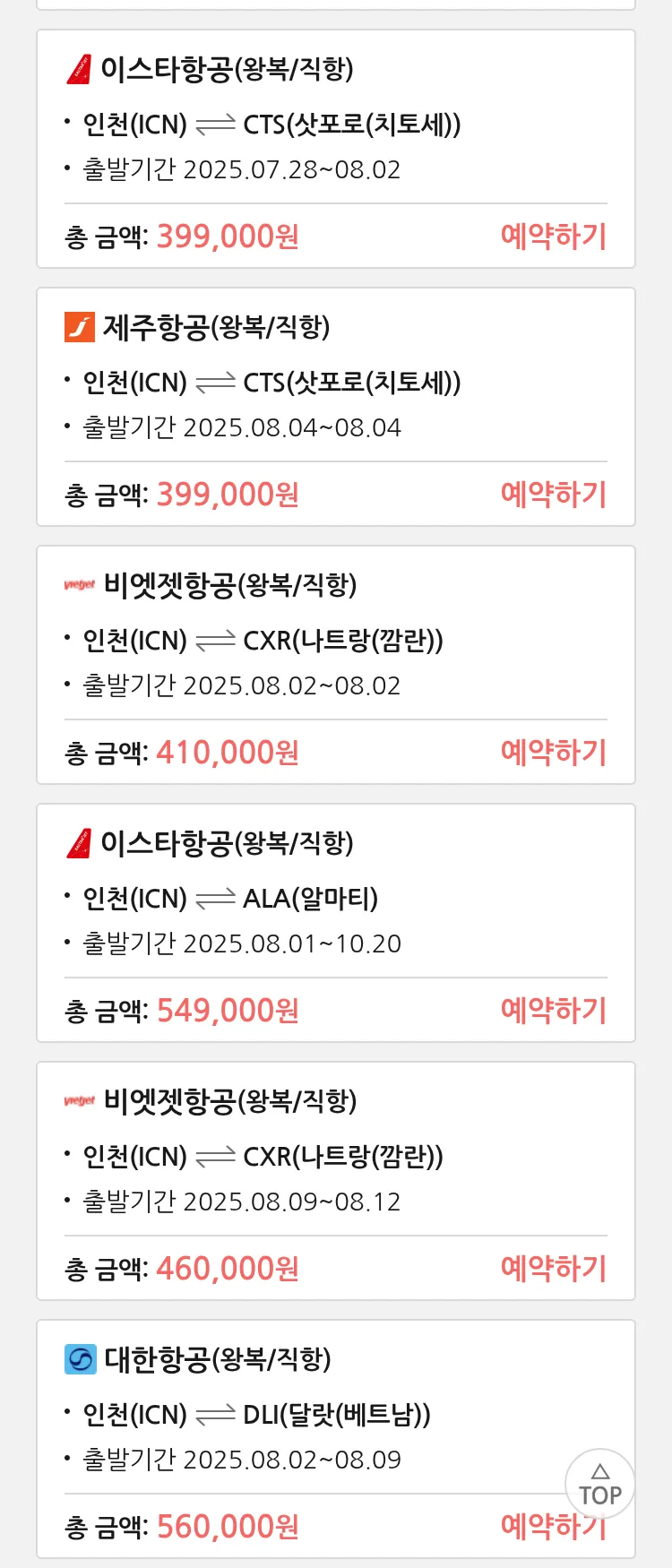Tap 예약하기 on the 제주항공 Sapporo card

click(553, 495)
